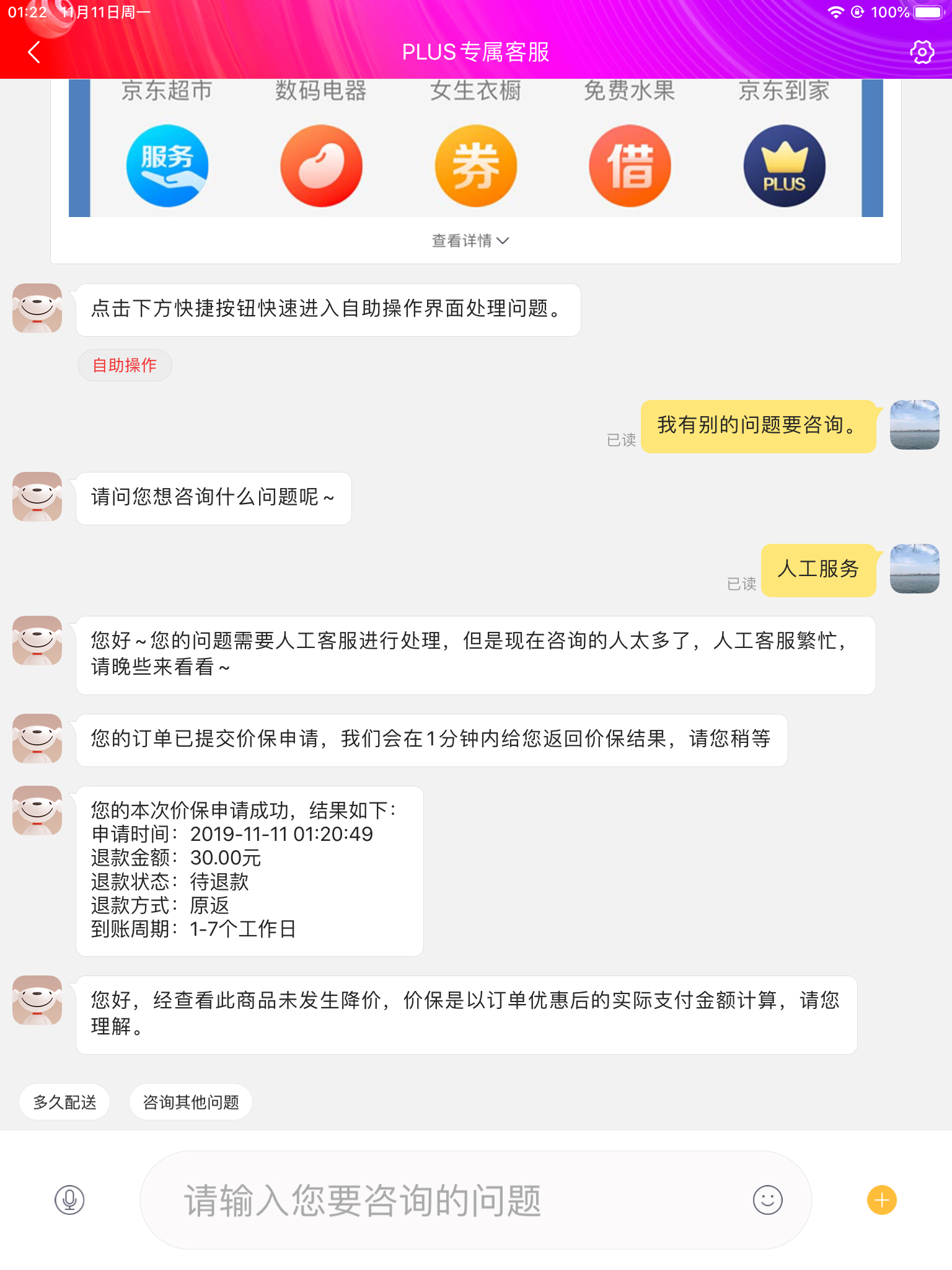Select the 服务 service icon
Viewport: 952px width, 1270px height.
166,165
